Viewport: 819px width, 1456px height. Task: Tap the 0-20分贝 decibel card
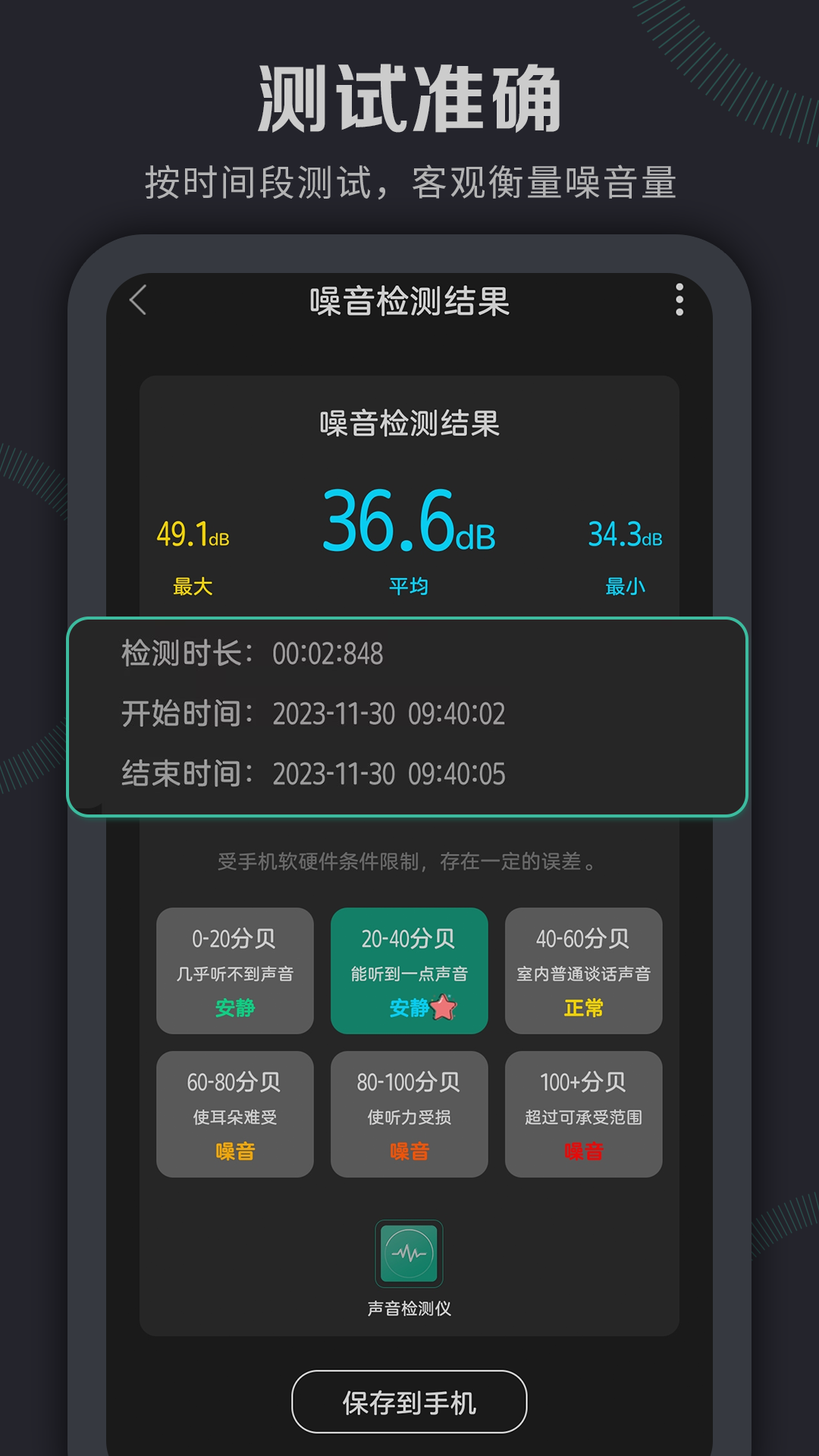[x=234, y=971]
